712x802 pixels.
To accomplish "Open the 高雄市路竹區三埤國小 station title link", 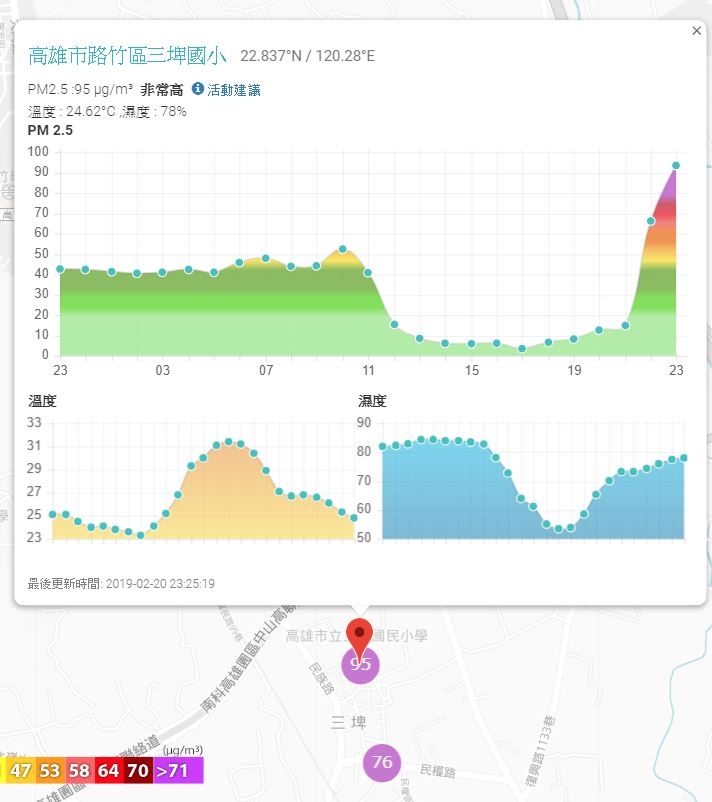I will click(130, 55).
